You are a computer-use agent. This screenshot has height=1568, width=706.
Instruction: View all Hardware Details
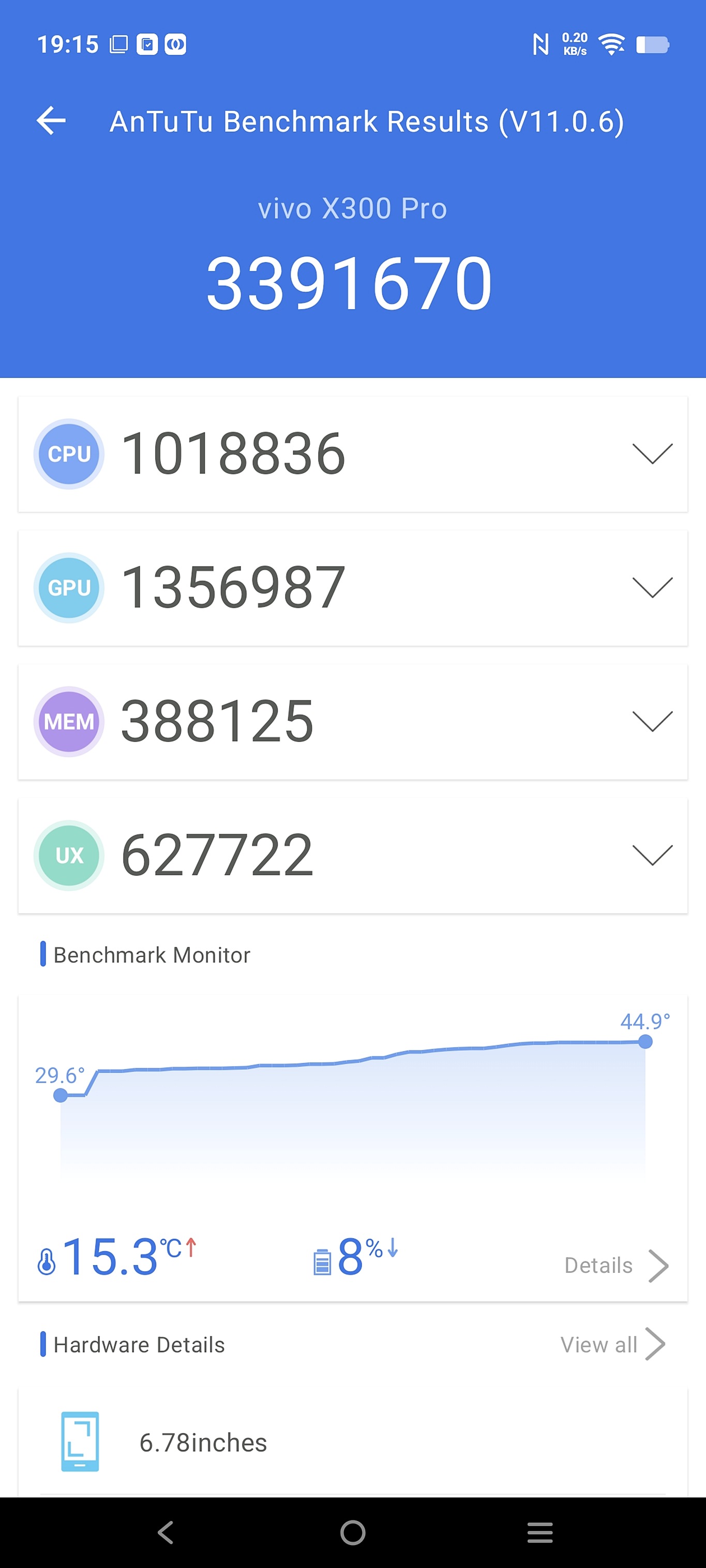click(x=611, y=1345)
